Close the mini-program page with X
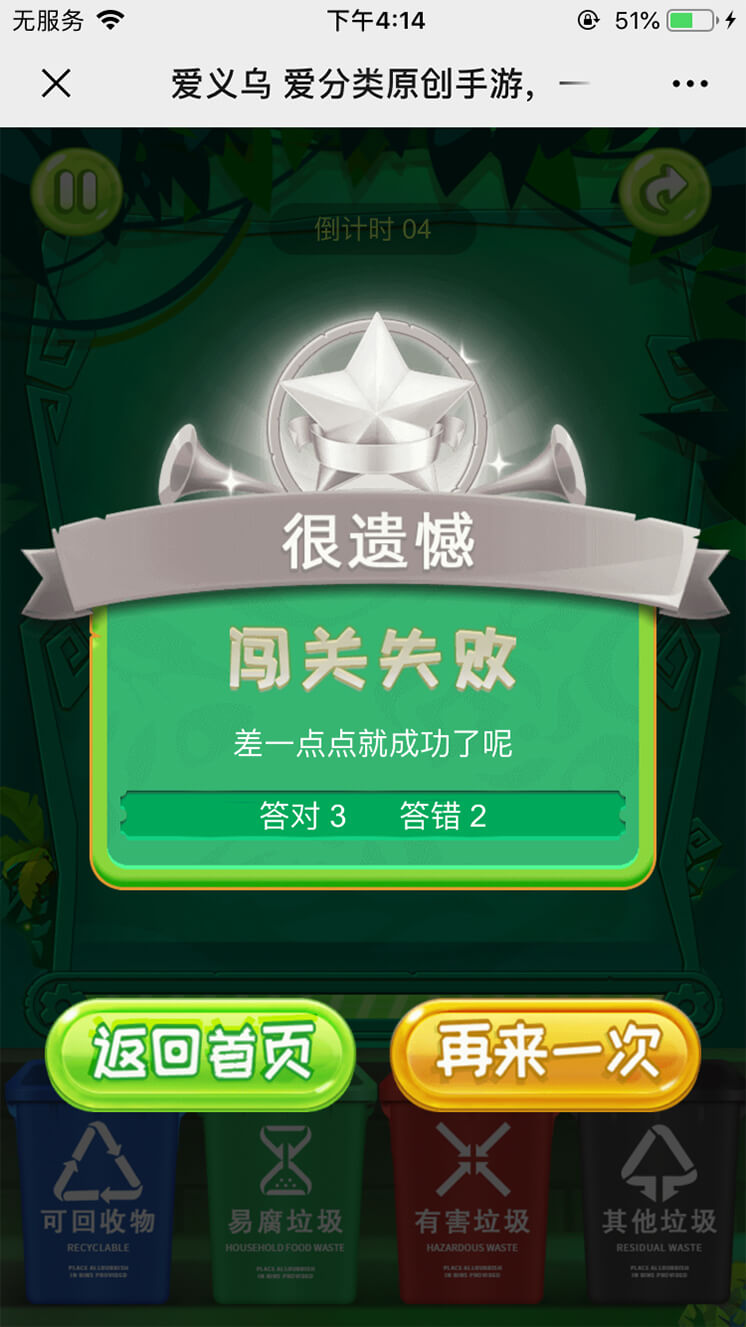746x1327 pixels. (56, 84)
